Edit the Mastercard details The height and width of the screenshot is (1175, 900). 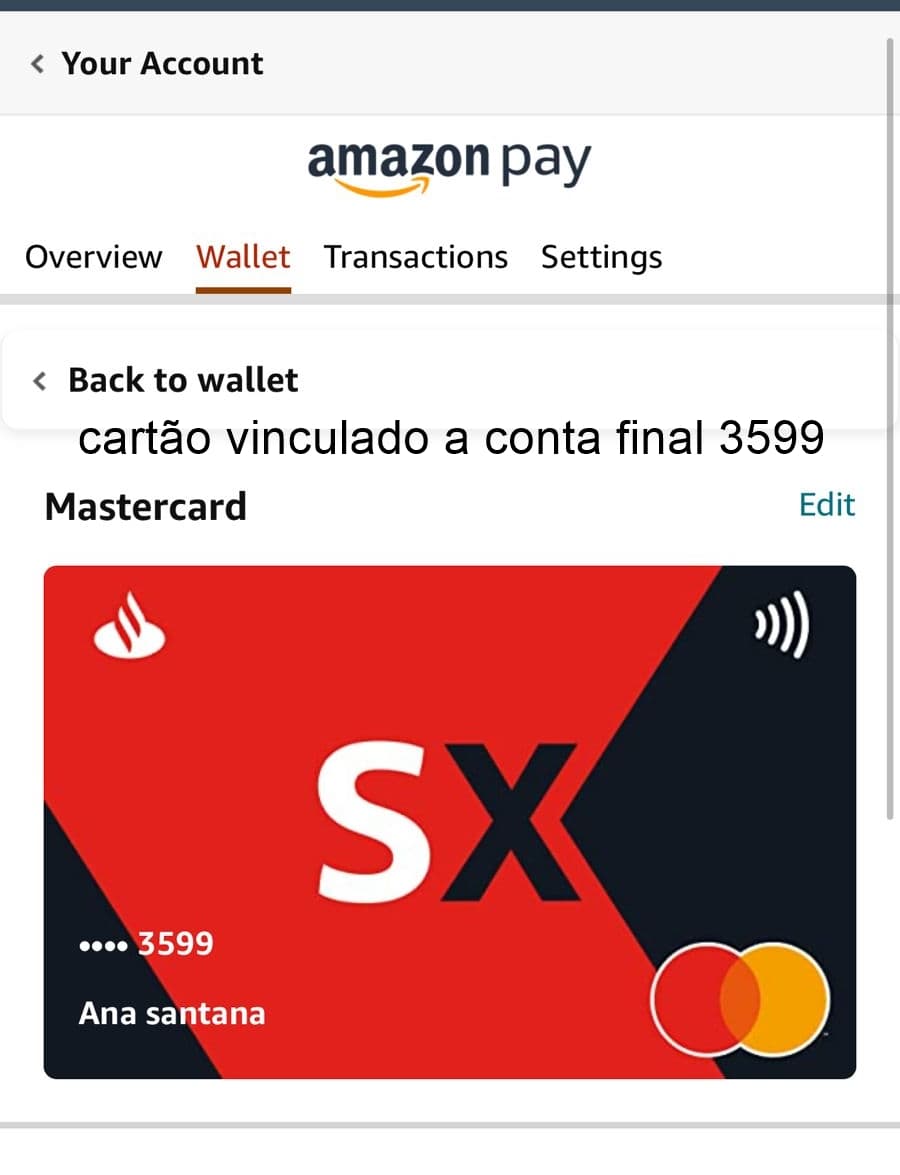[826, 505]
